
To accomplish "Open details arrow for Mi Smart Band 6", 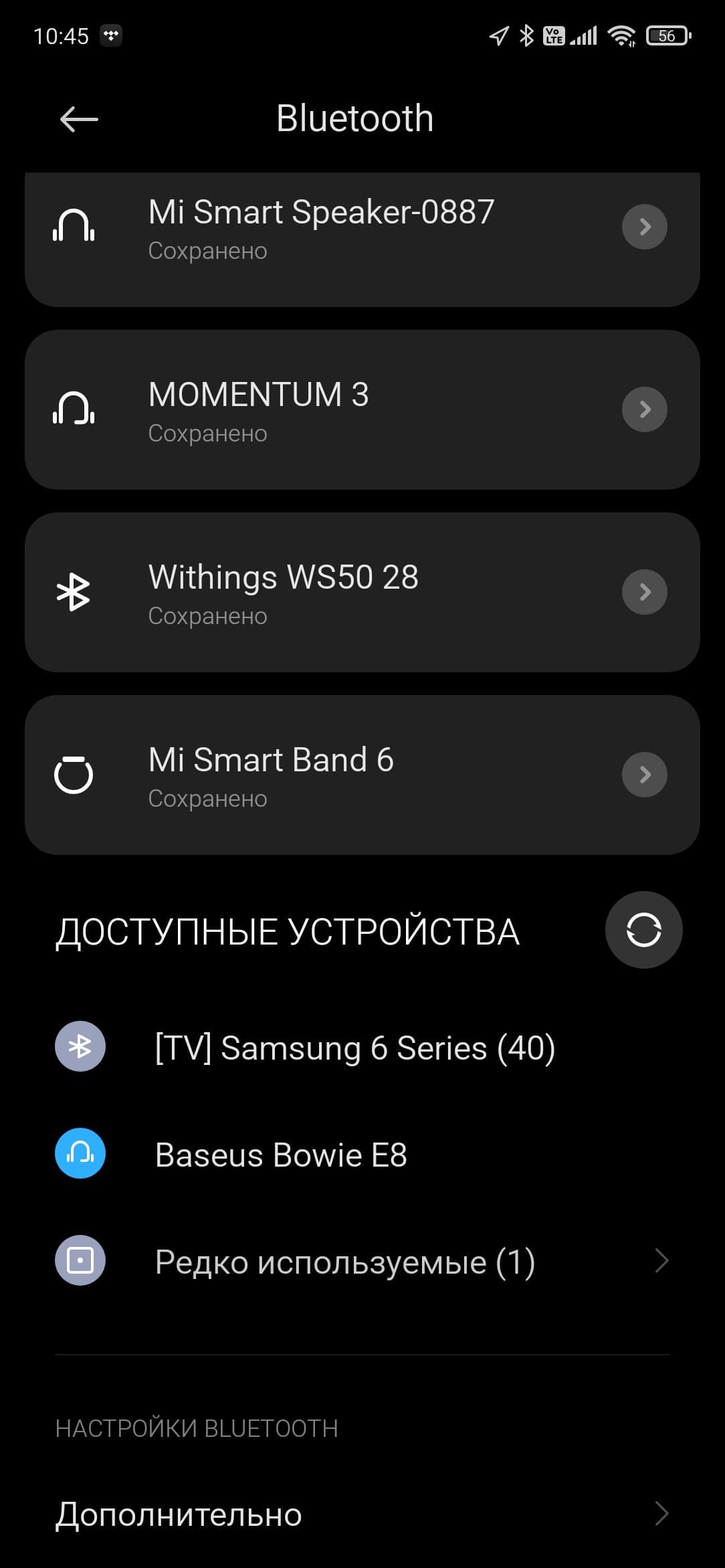I will [x=644, y=775].
